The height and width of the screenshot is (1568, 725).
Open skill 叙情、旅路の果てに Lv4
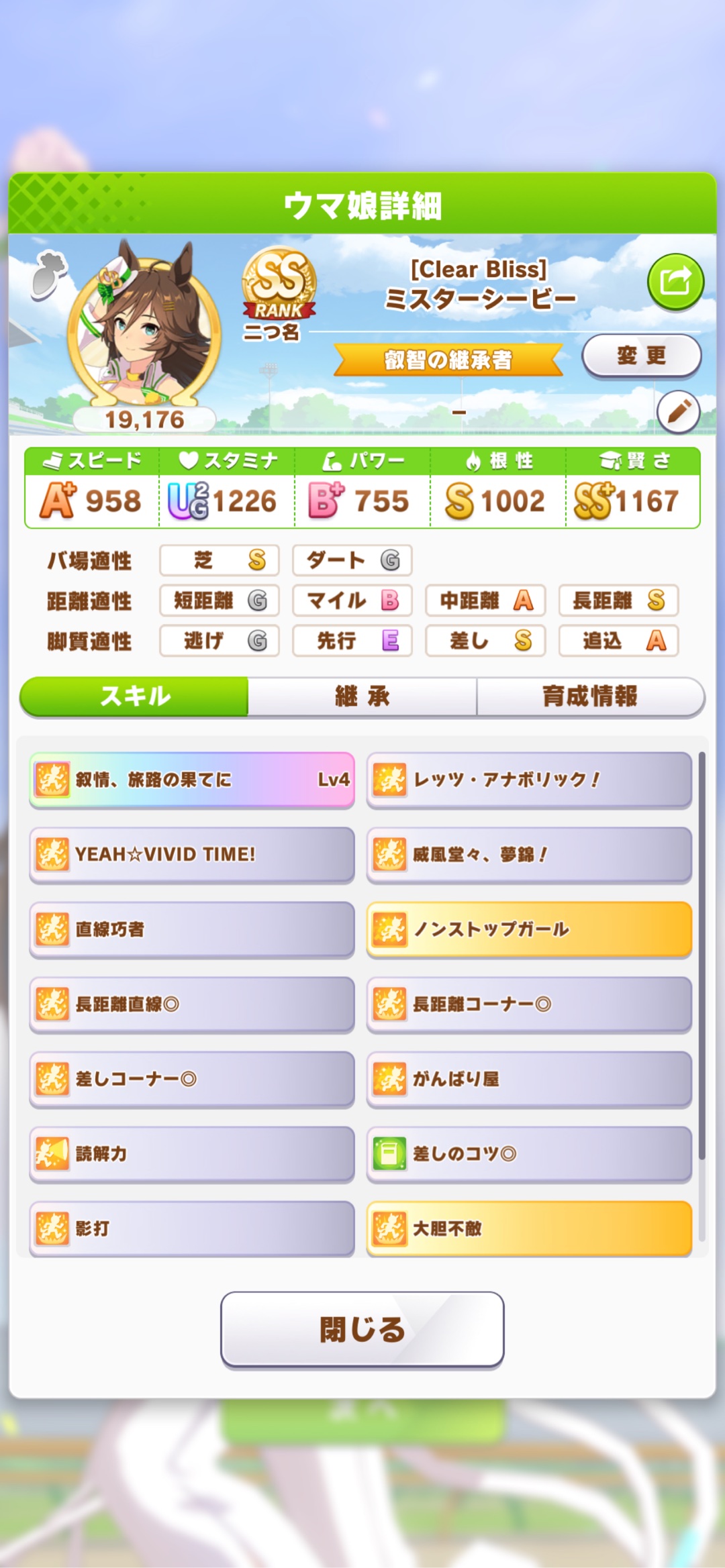(192, 780)
